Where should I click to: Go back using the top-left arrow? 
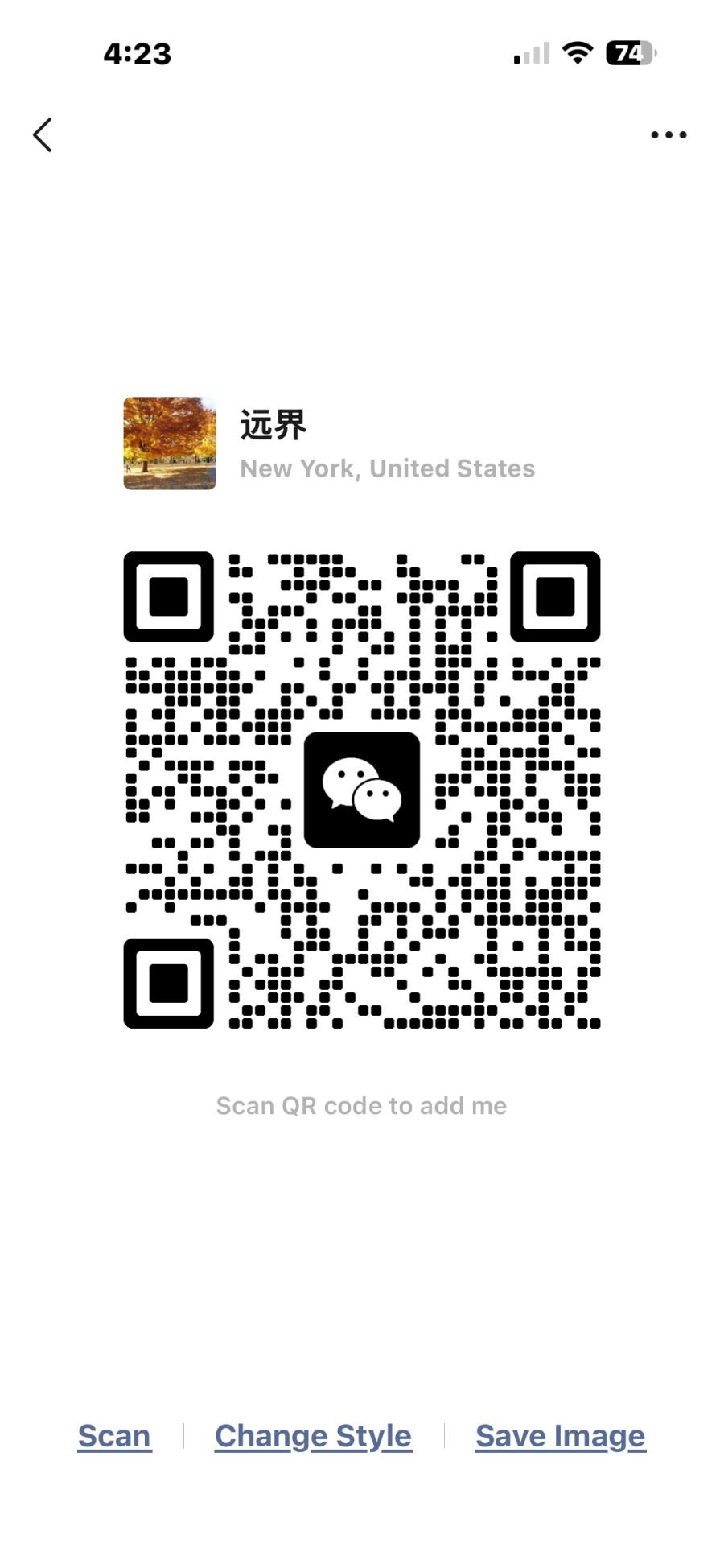click(43, 134)
